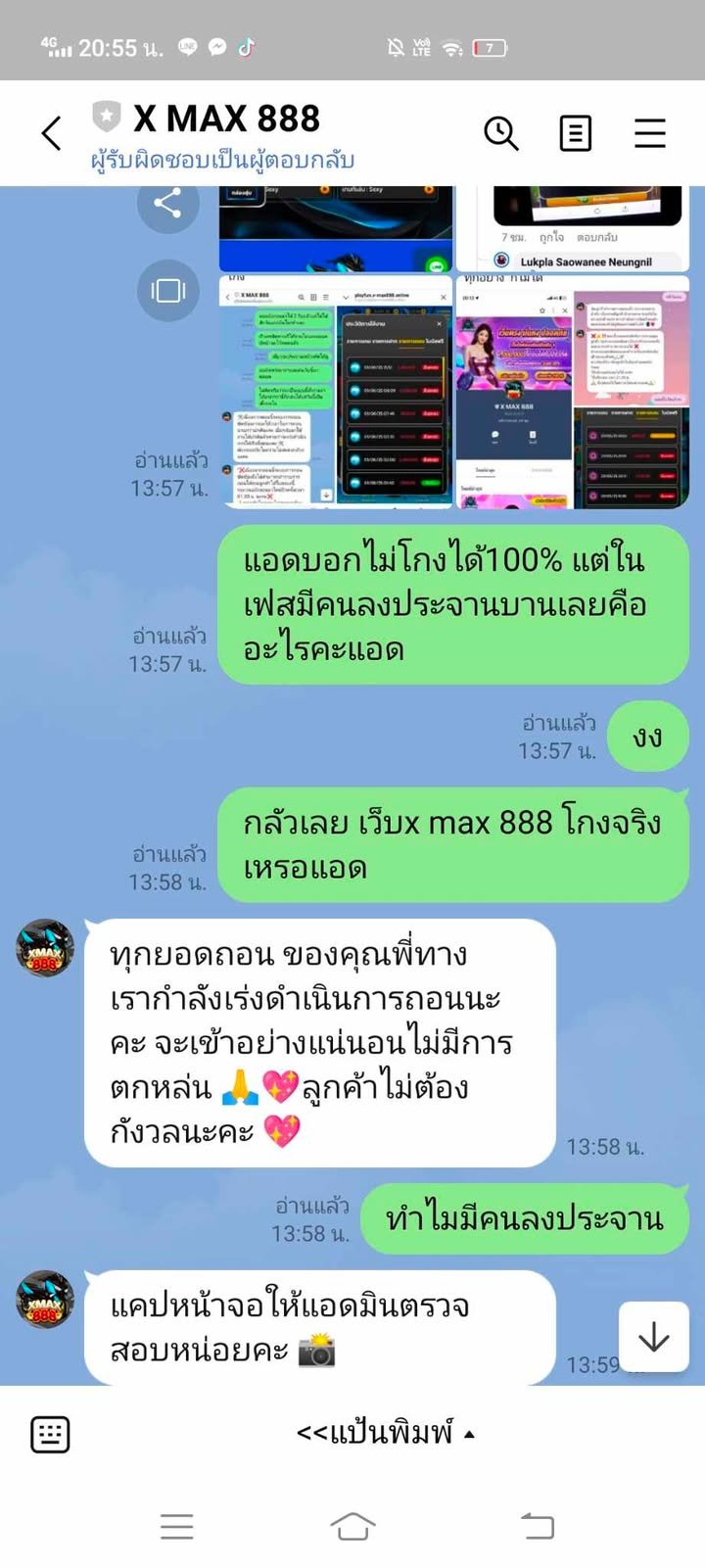705x1568 pixels.
Task: Jump to latest message with down arrow
Action: [x=653, y=1337]
